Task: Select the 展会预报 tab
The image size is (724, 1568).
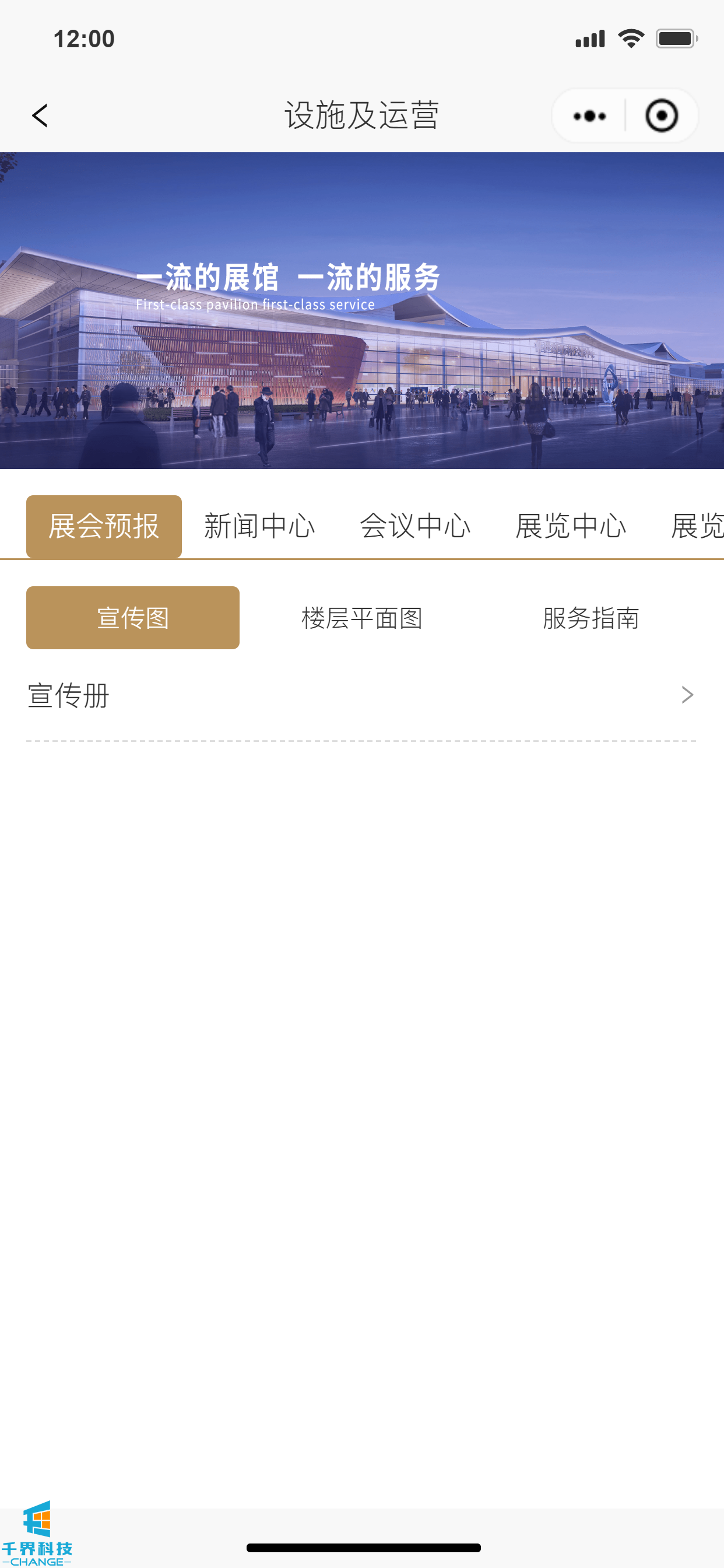Action: (x=104, y=527)
